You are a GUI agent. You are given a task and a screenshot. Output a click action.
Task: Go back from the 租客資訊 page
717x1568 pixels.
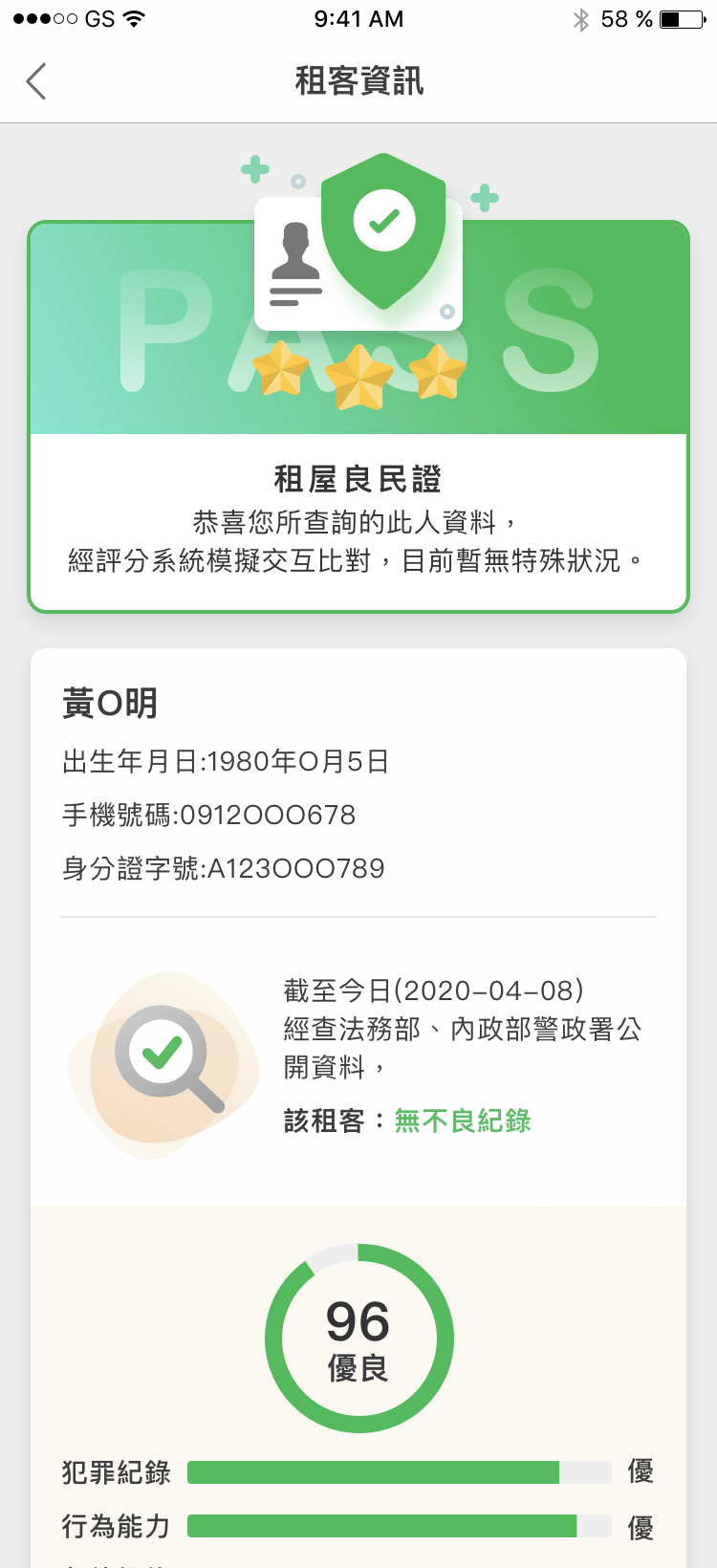coord(36,81)
